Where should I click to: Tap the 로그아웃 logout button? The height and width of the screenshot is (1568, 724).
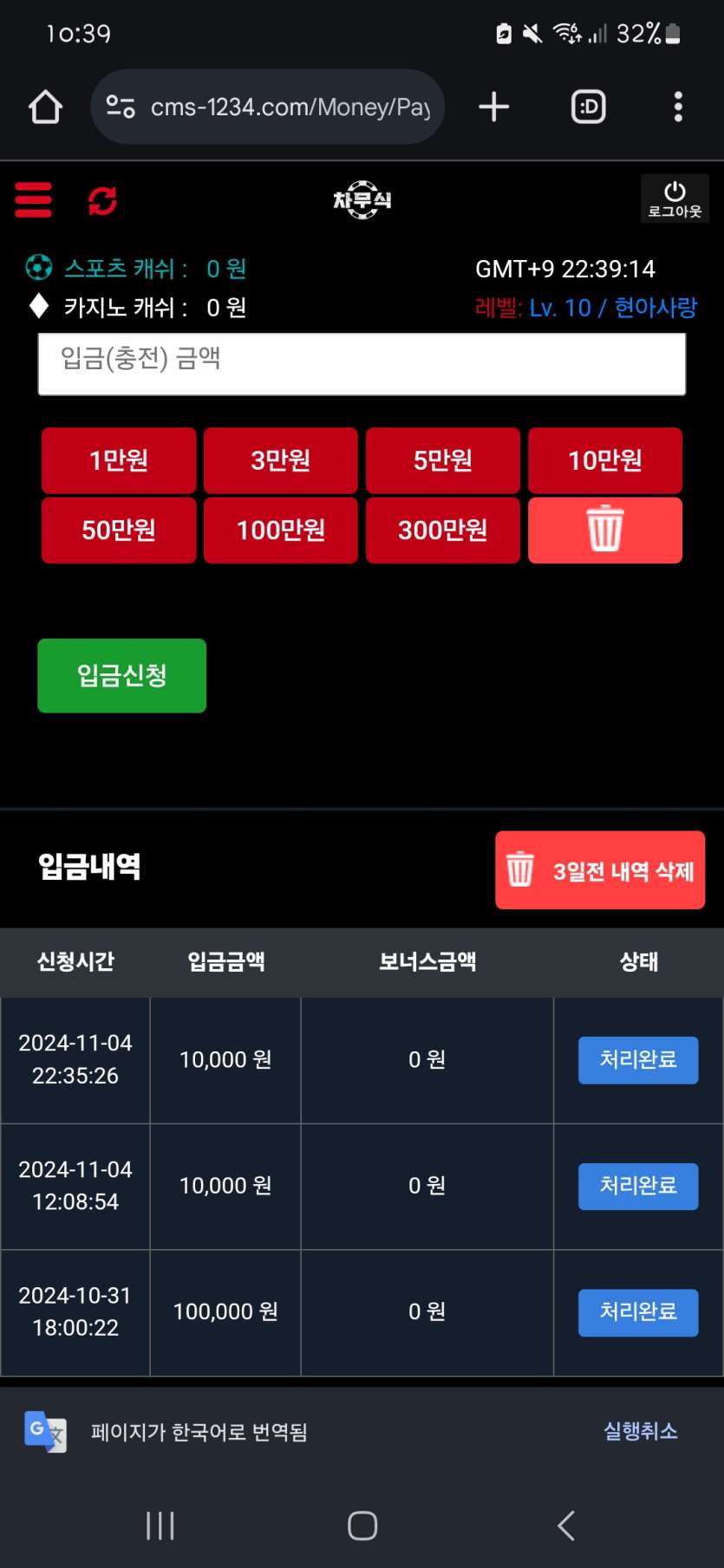pyautogui.click(x=675, y=198)
